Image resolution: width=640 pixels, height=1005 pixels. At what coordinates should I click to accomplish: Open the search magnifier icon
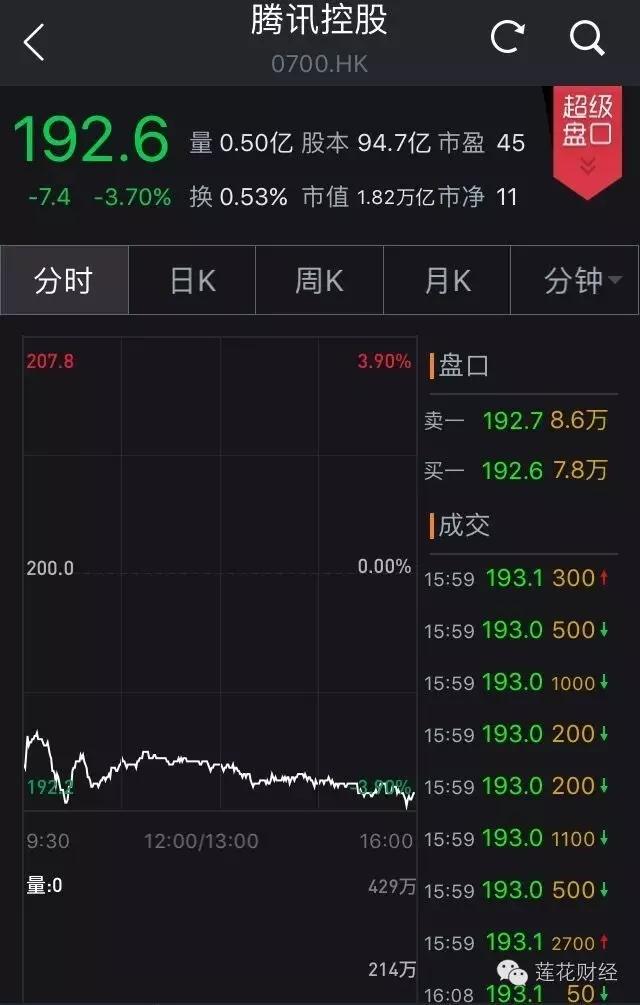click(587, 39)
